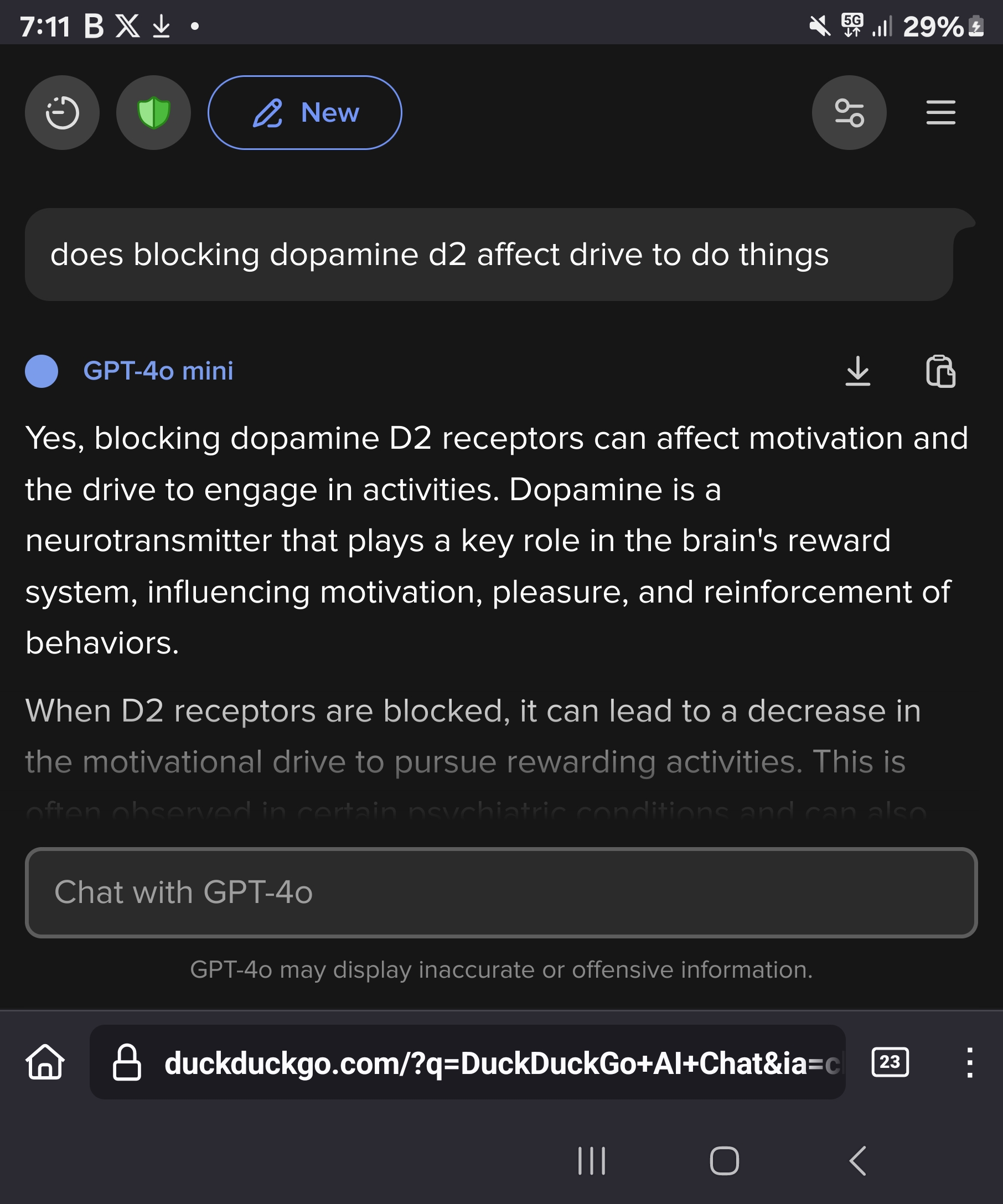Go to the browser home page
1003x1204 pixels.
(45, 1062)
